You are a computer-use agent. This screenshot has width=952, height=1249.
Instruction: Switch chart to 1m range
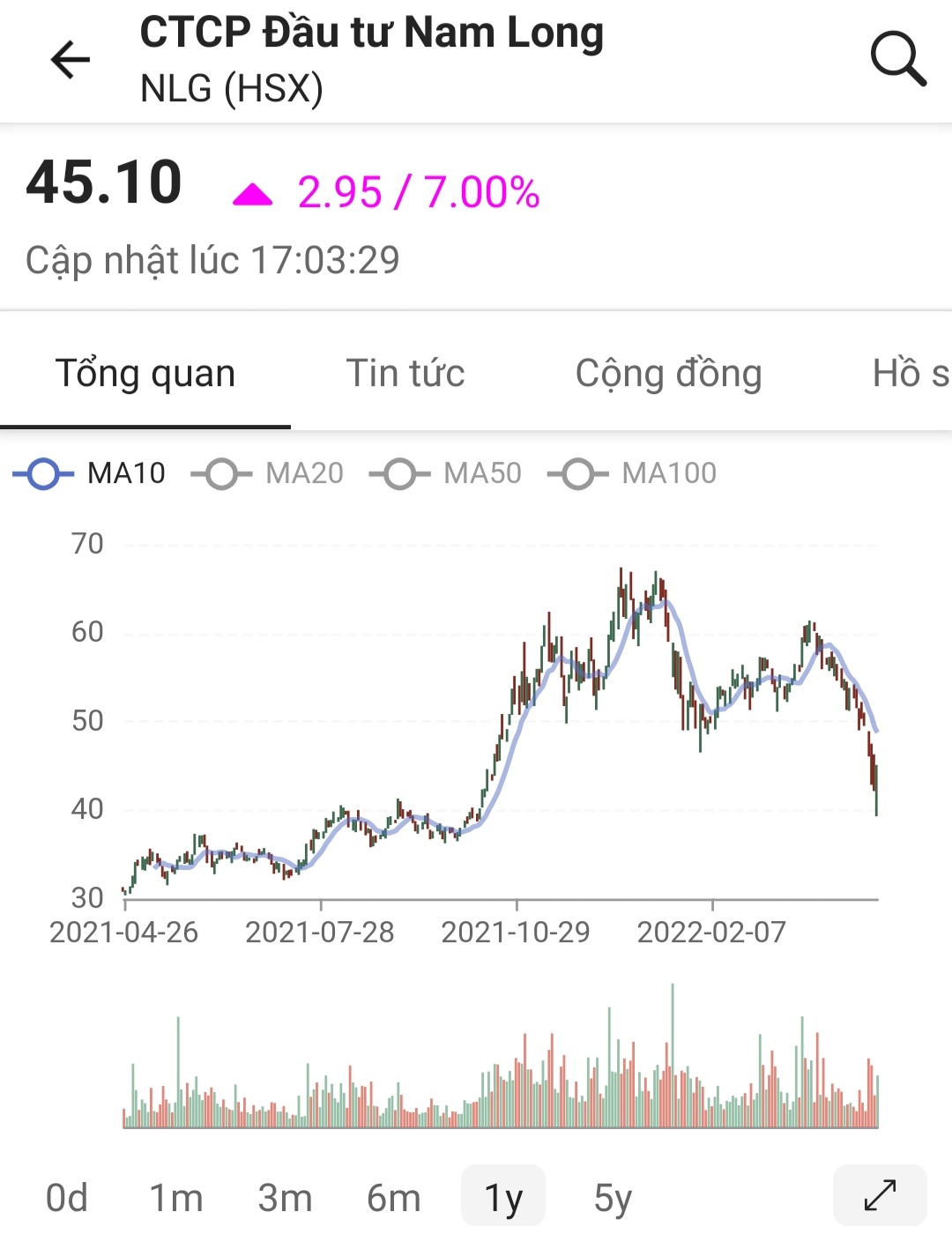click(175, 1198)
